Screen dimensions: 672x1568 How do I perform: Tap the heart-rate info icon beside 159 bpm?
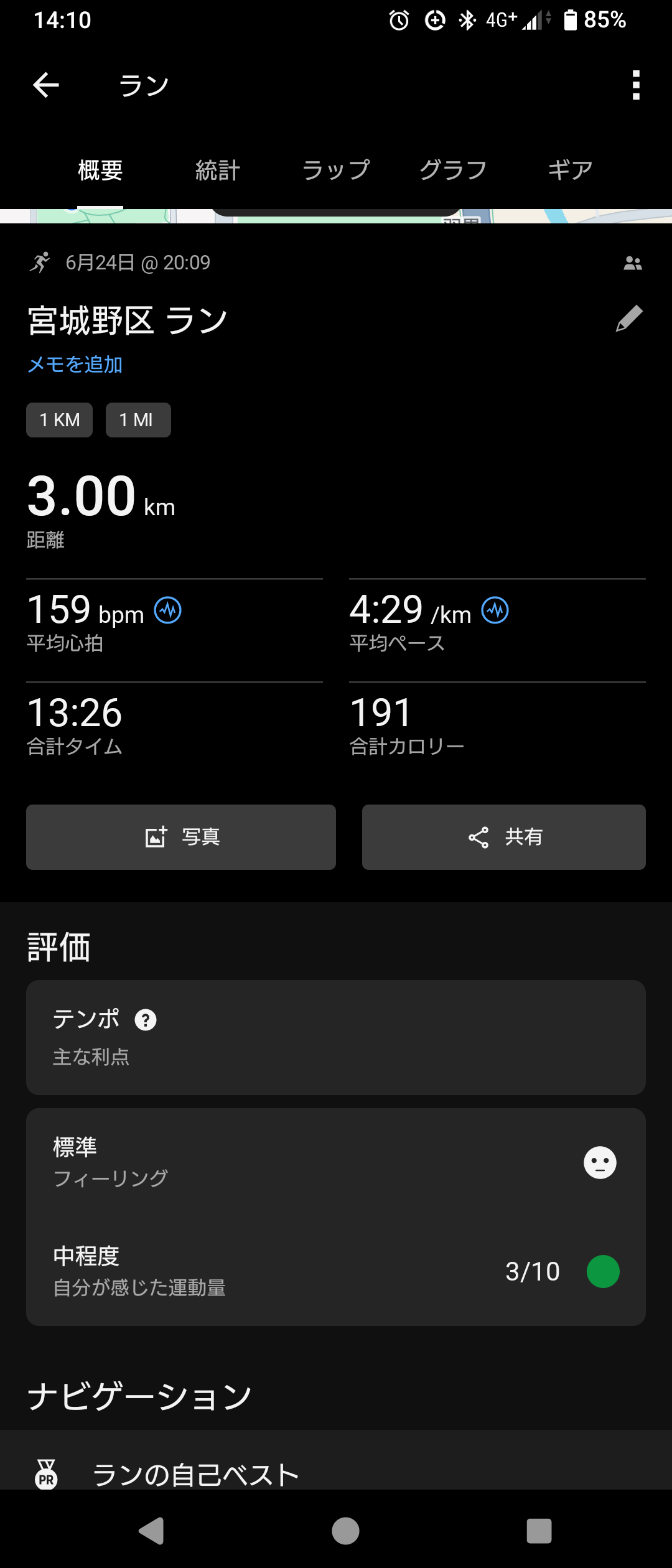(x=168, y=610)
